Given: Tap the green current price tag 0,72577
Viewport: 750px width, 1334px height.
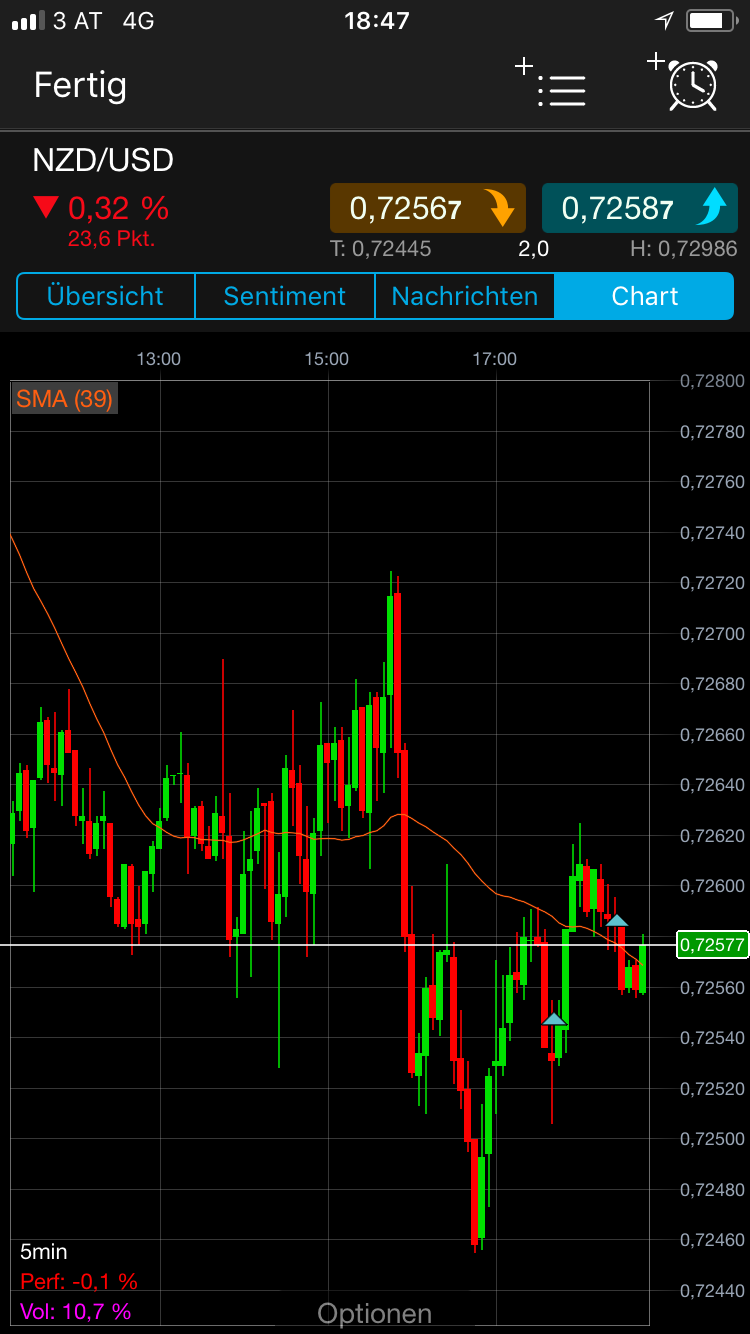Looking at the screenshot, I should 712,944.
